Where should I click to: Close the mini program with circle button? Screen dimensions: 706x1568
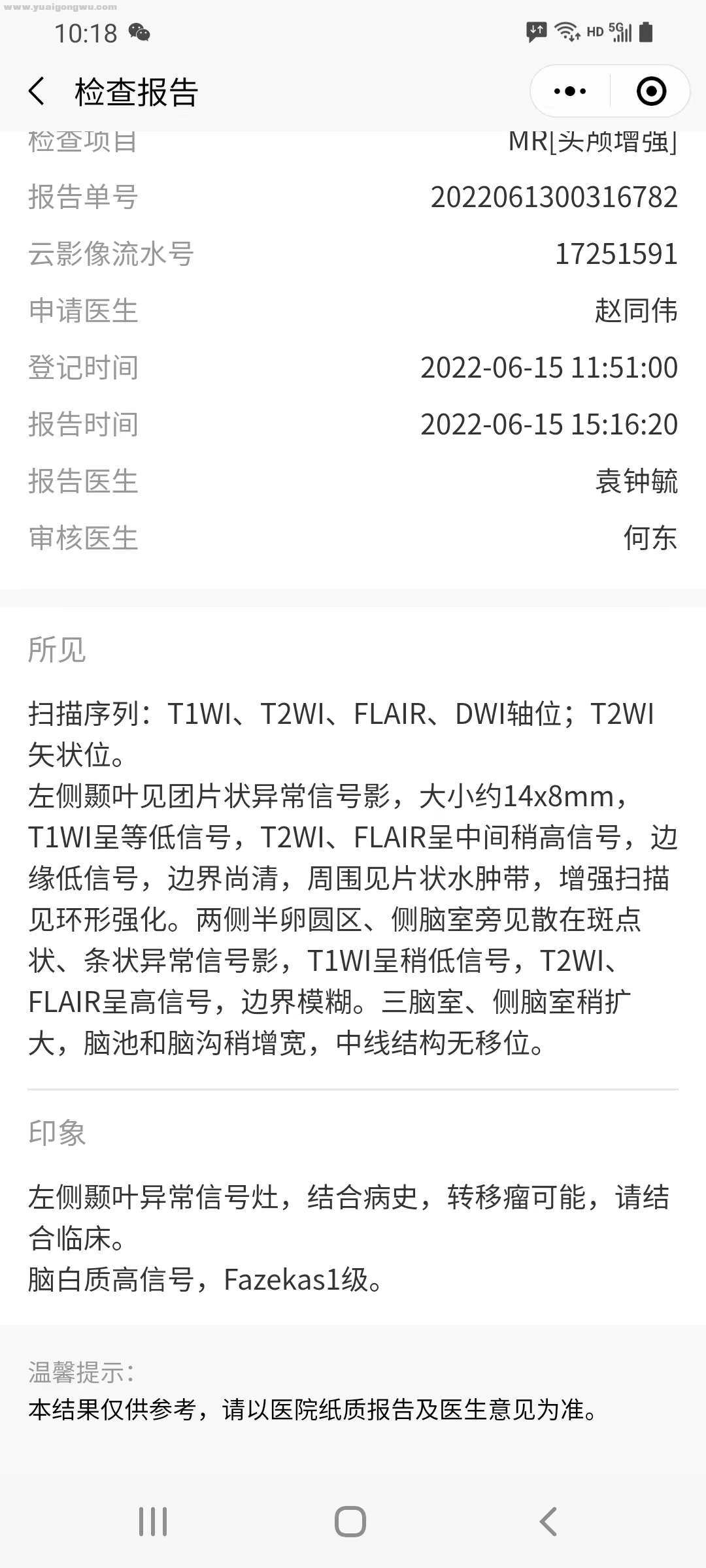point(651,91)
